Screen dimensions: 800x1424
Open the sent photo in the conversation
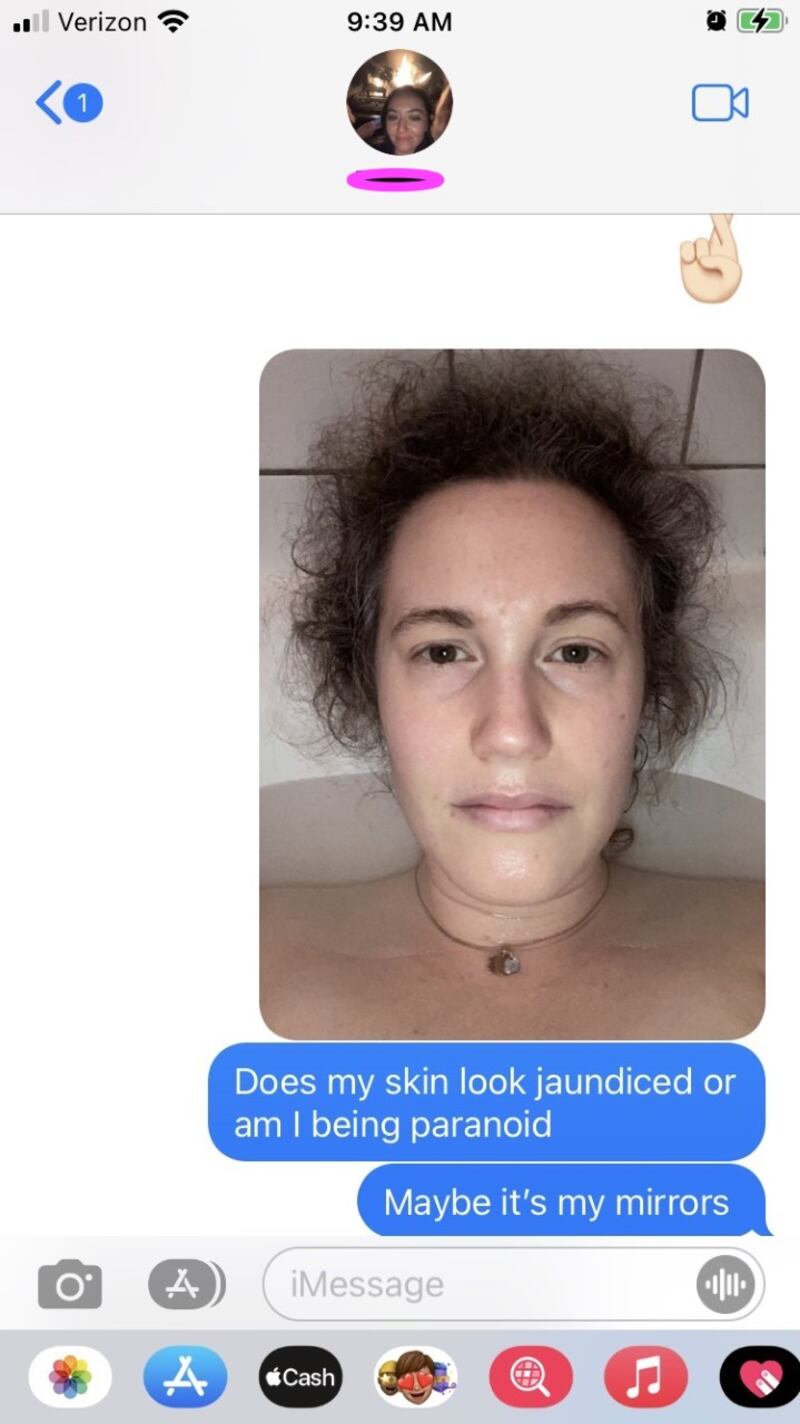tap(512, 693)
